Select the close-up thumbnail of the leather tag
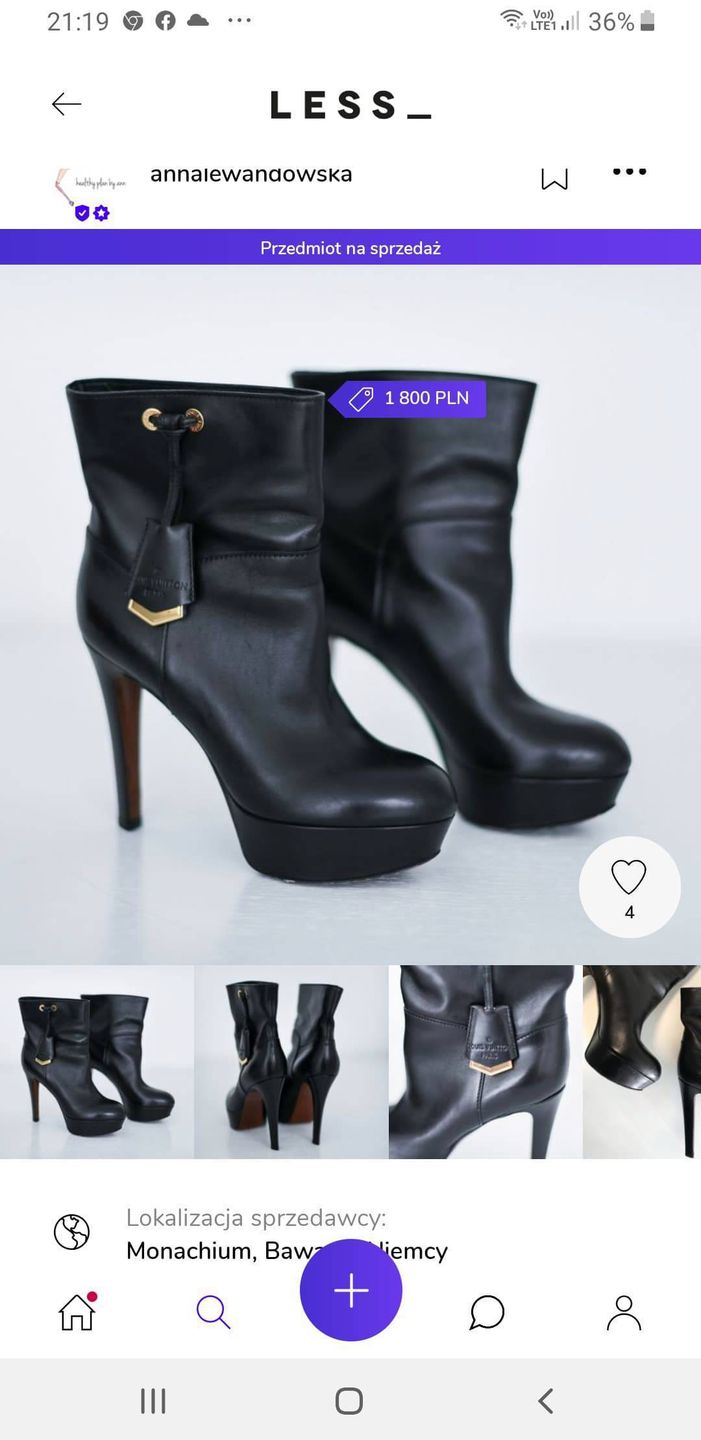This screenshot has width=701, height=1440. click(485, 1062)
